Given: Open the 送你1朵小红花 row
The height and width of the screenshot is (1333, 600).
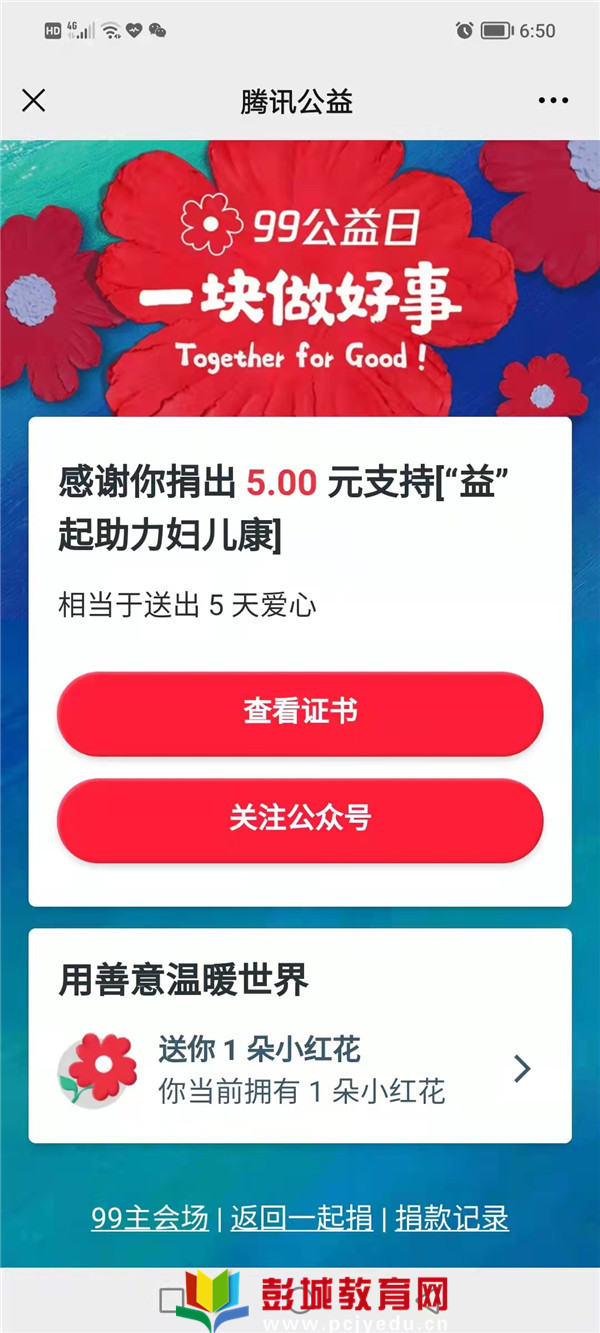Looking at the screenshot, I should (x=300, y=1070).
